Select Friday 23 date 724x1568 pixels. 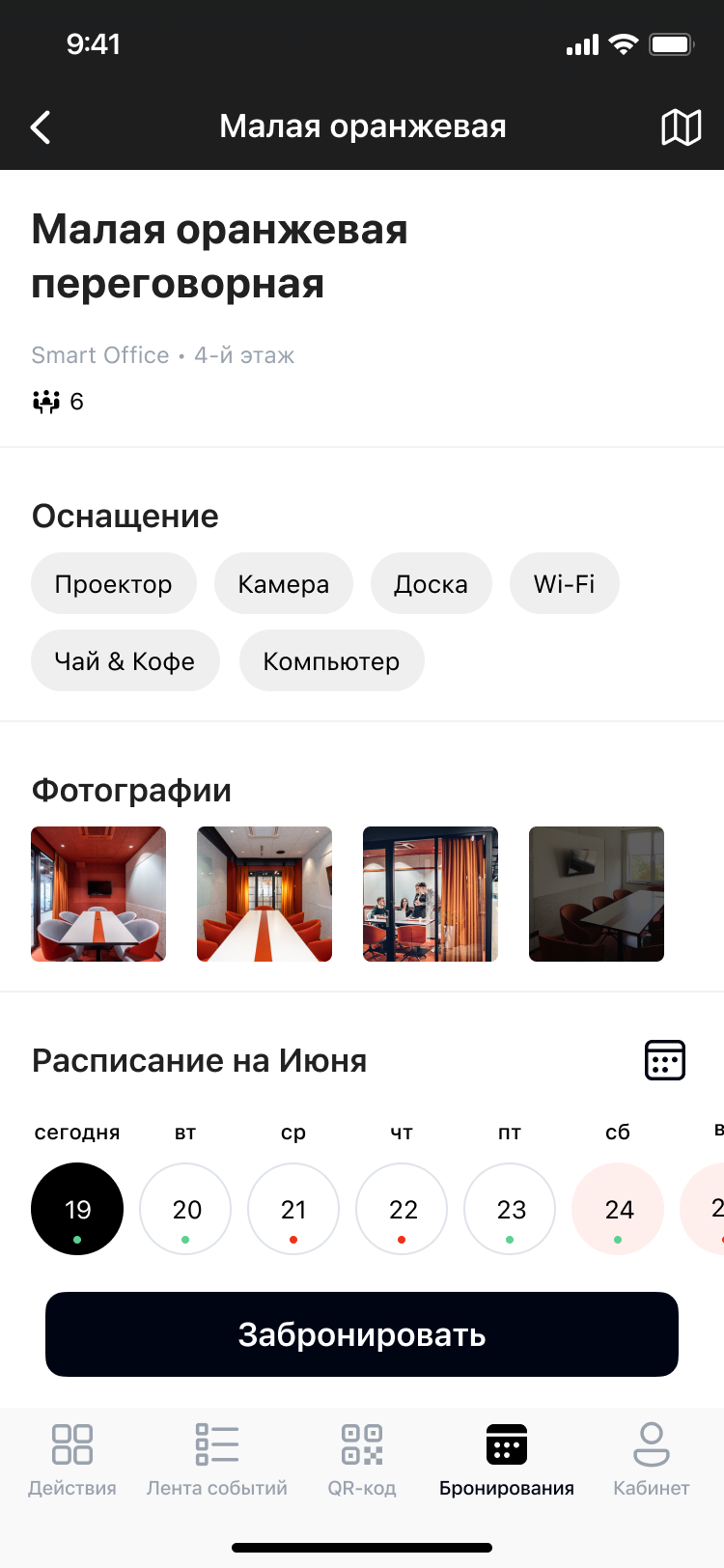click(510, 1209)
